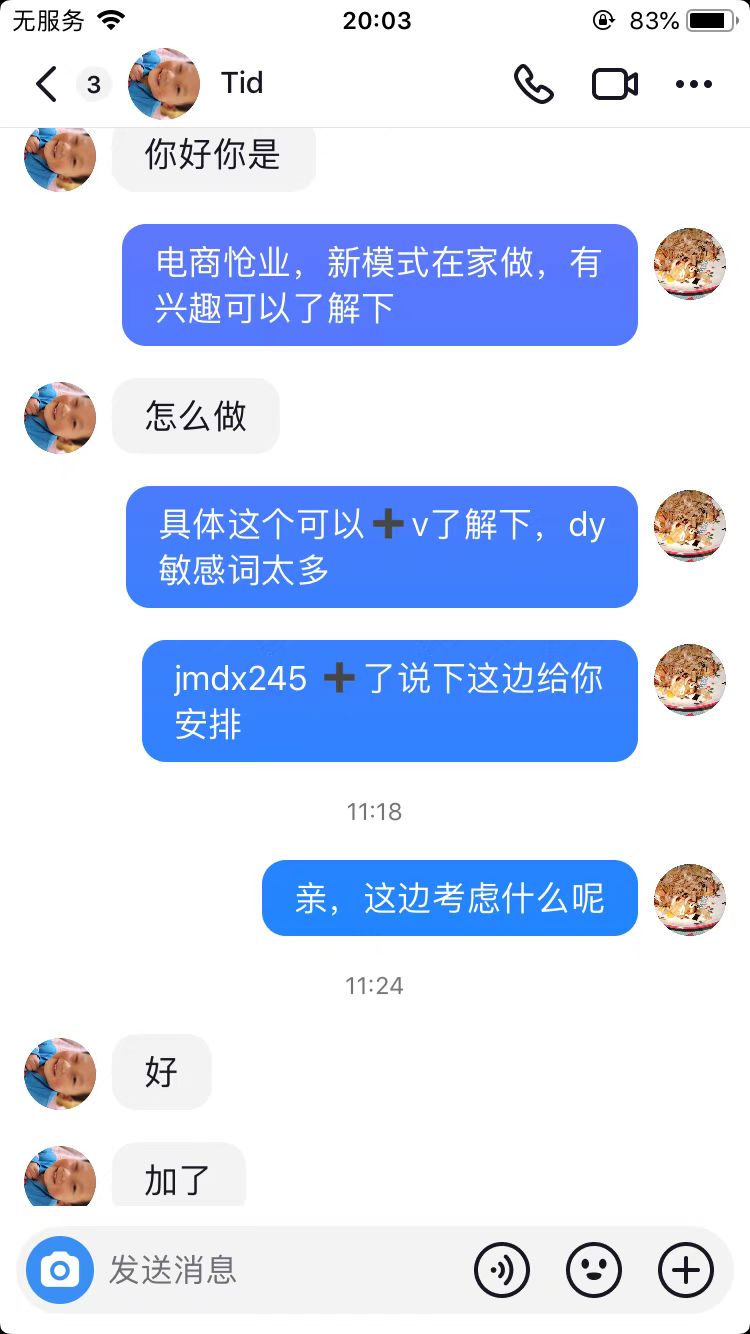Image resolution: width=750 pixels, height=1334 pixels.
Task: Open the camera to send a photo
Action: pos(60,1270)
